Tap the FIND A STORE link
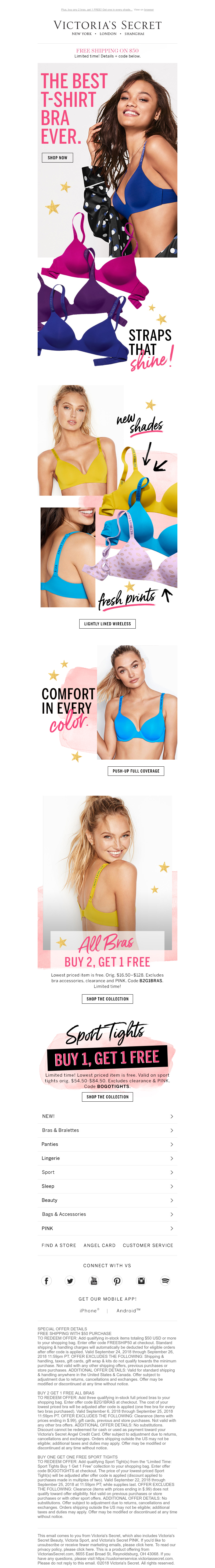Image resolution: width=215 pixels, height=1568 pixels. (59, 1245)
